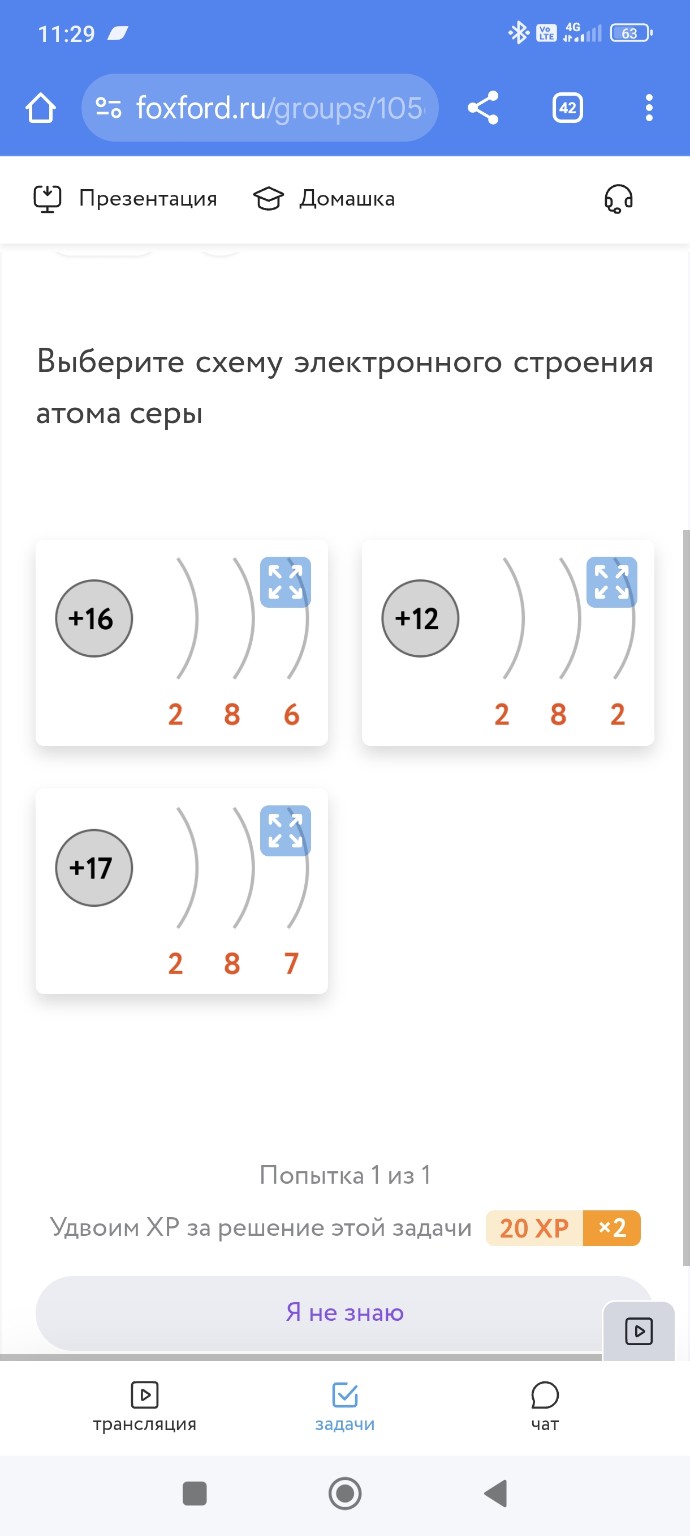The width and height of the screenshot is (690, 1536).
Task: Switch to the задачи tab
Action: click(x=345, y=1407)
